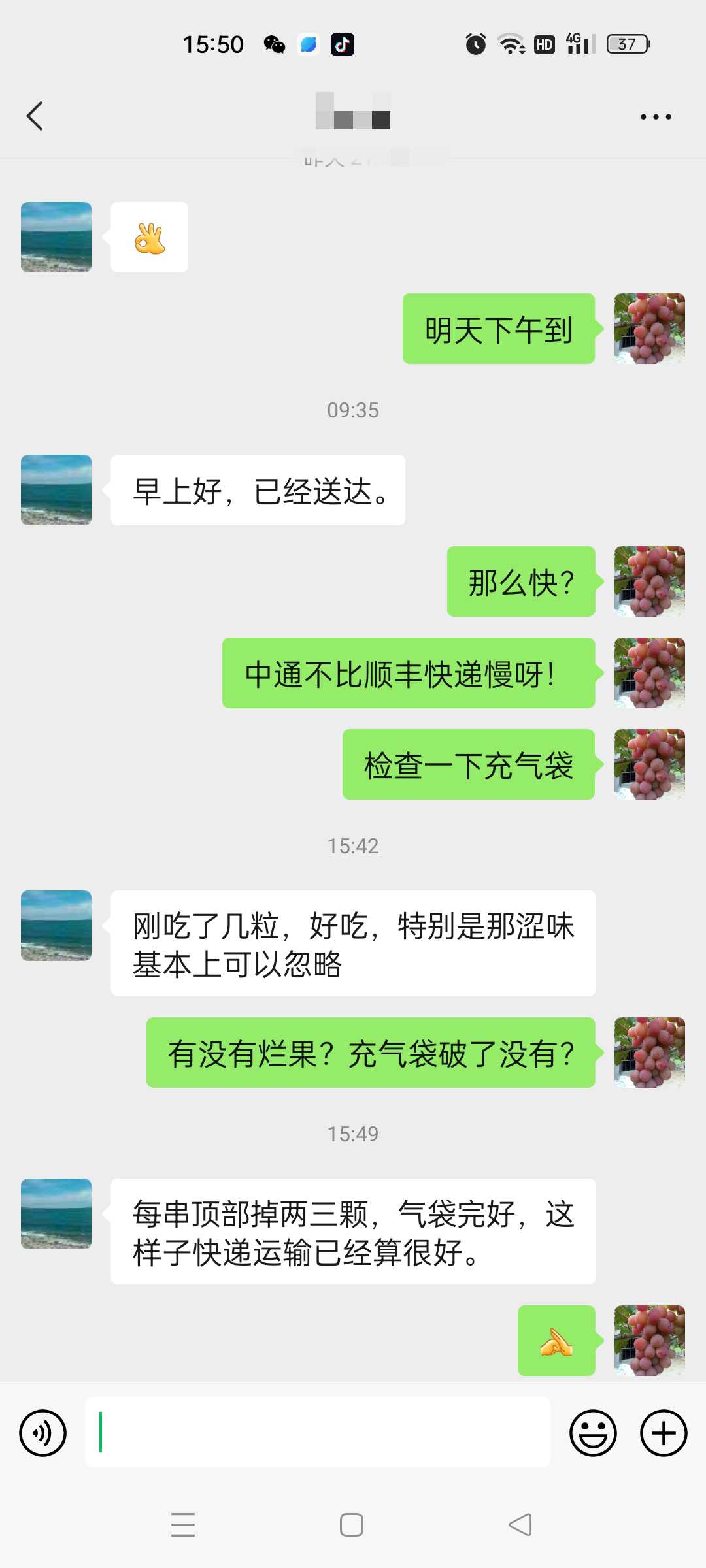
Task: Switch to voice message input
Action: 43,1433
